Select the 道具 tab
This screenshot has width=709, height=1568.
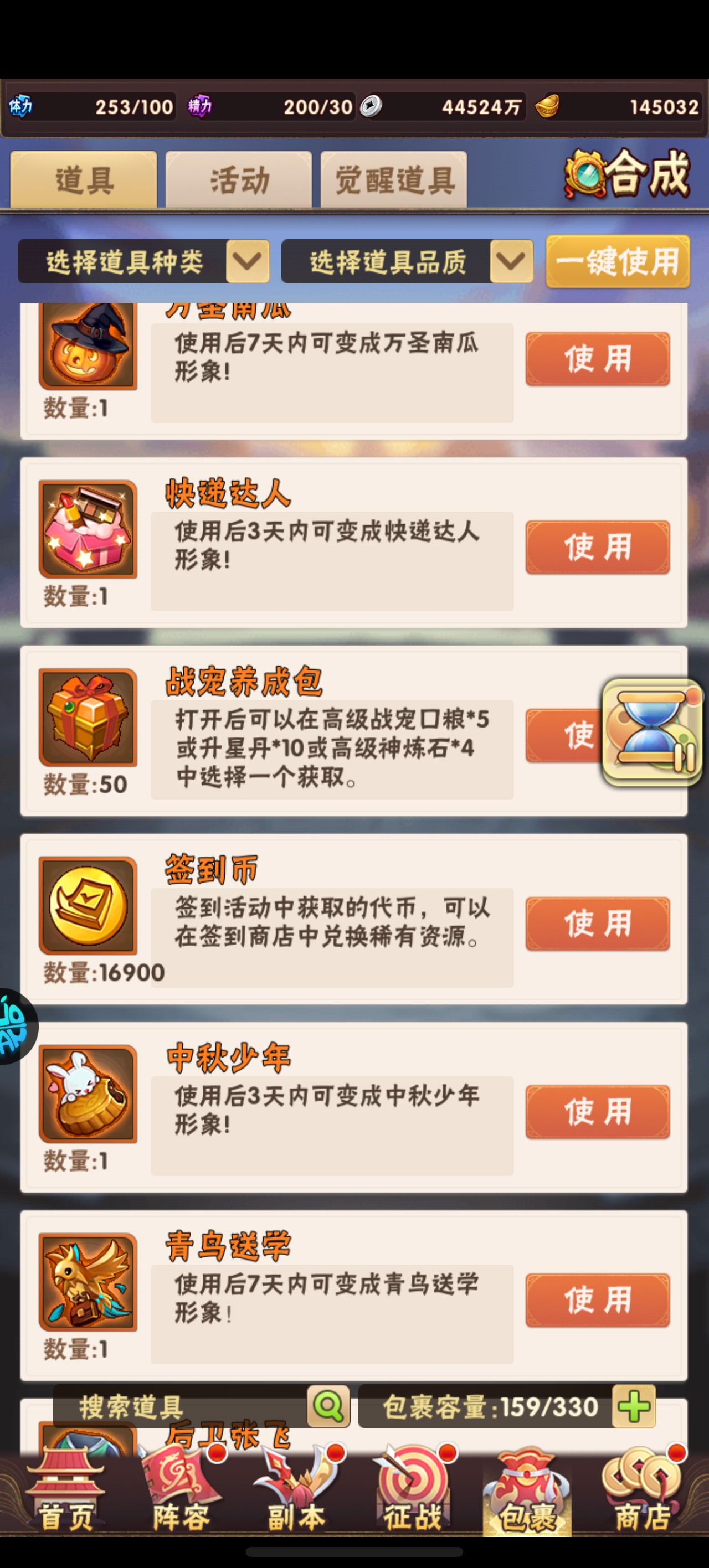(x=84, y=180)
